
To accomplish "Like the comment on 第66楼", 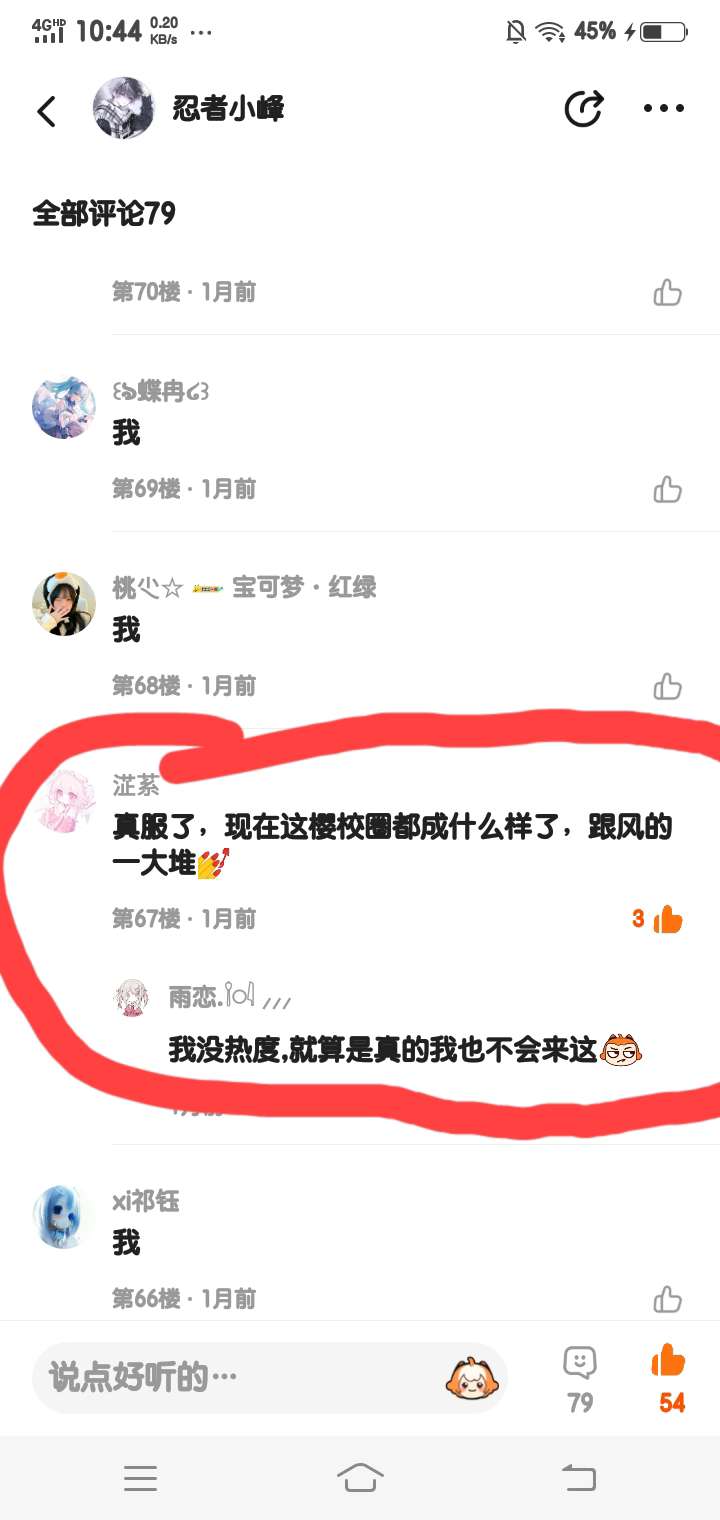I will 667,1299.
